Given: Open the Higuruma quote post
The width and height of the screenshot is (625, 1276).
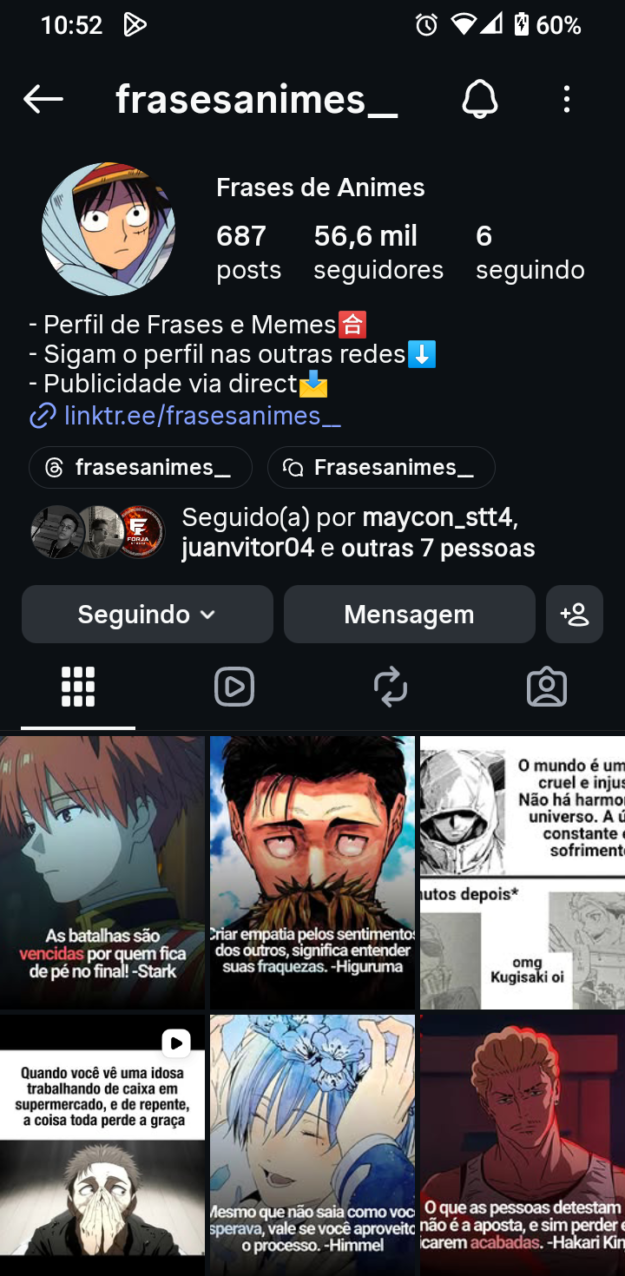Looking at the screenshot, I should 312,872.
